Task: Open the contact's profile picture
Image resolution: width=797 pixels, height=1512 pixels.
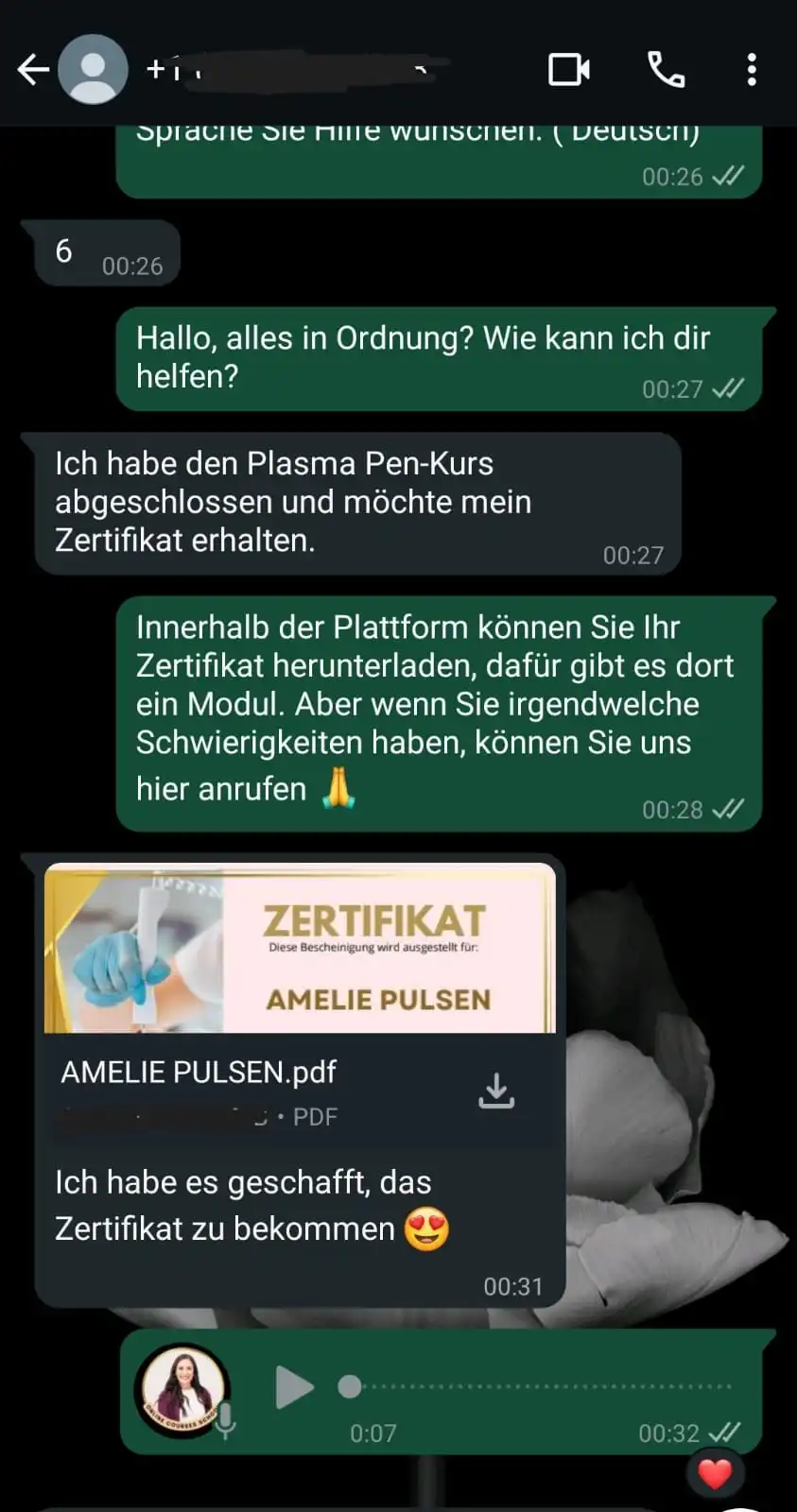Action: (x=93, y=69)
